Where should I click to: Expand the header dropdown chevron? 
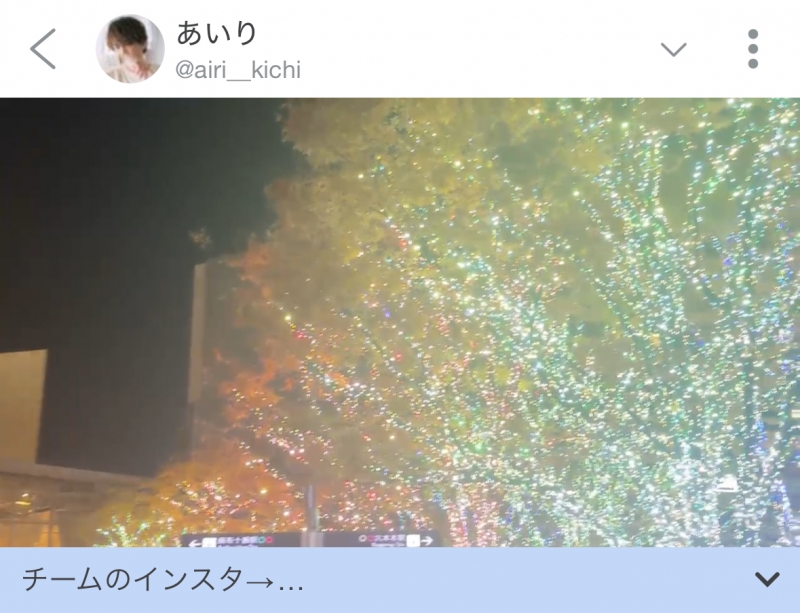(x=674, y=49)
